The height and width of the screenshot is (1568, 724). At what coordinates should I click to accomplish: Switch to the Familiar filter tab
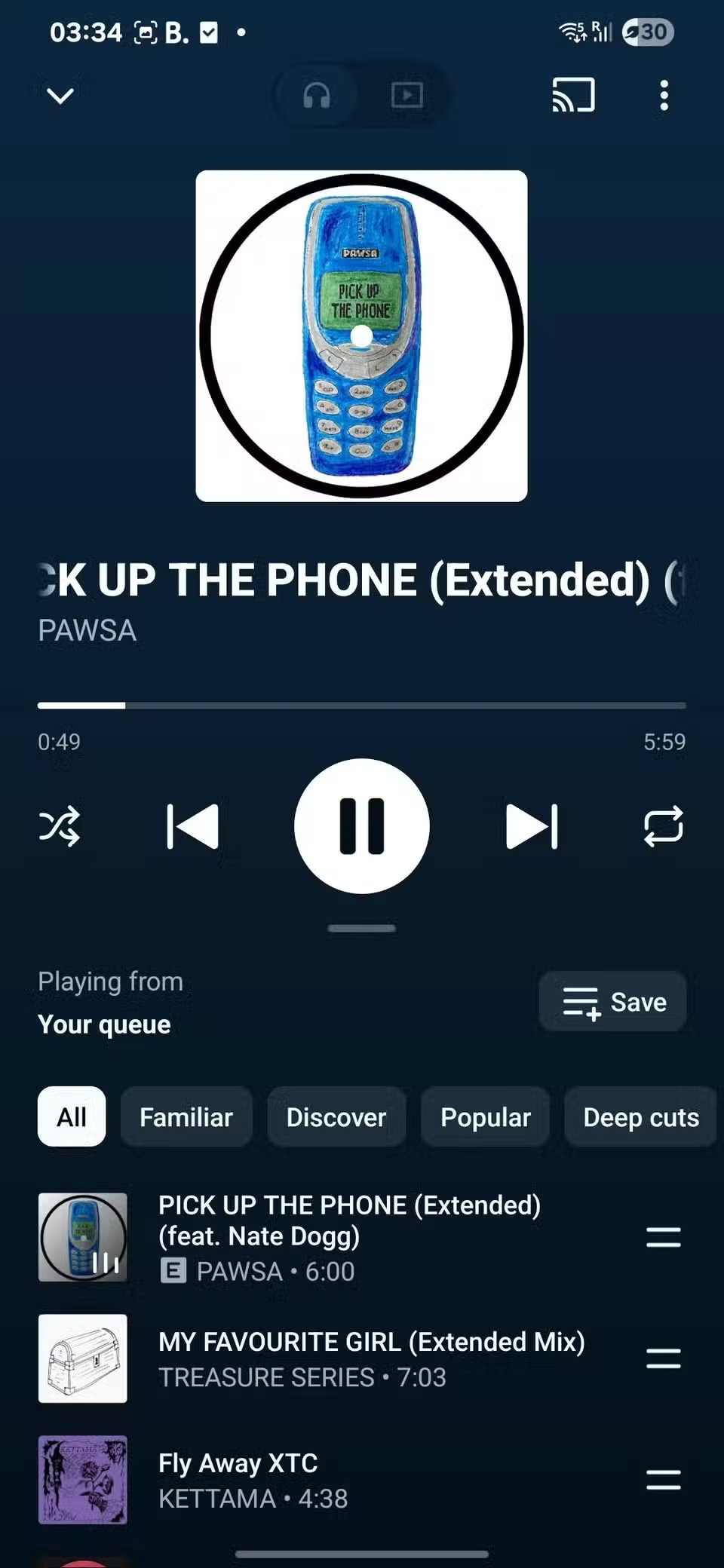186,1117
